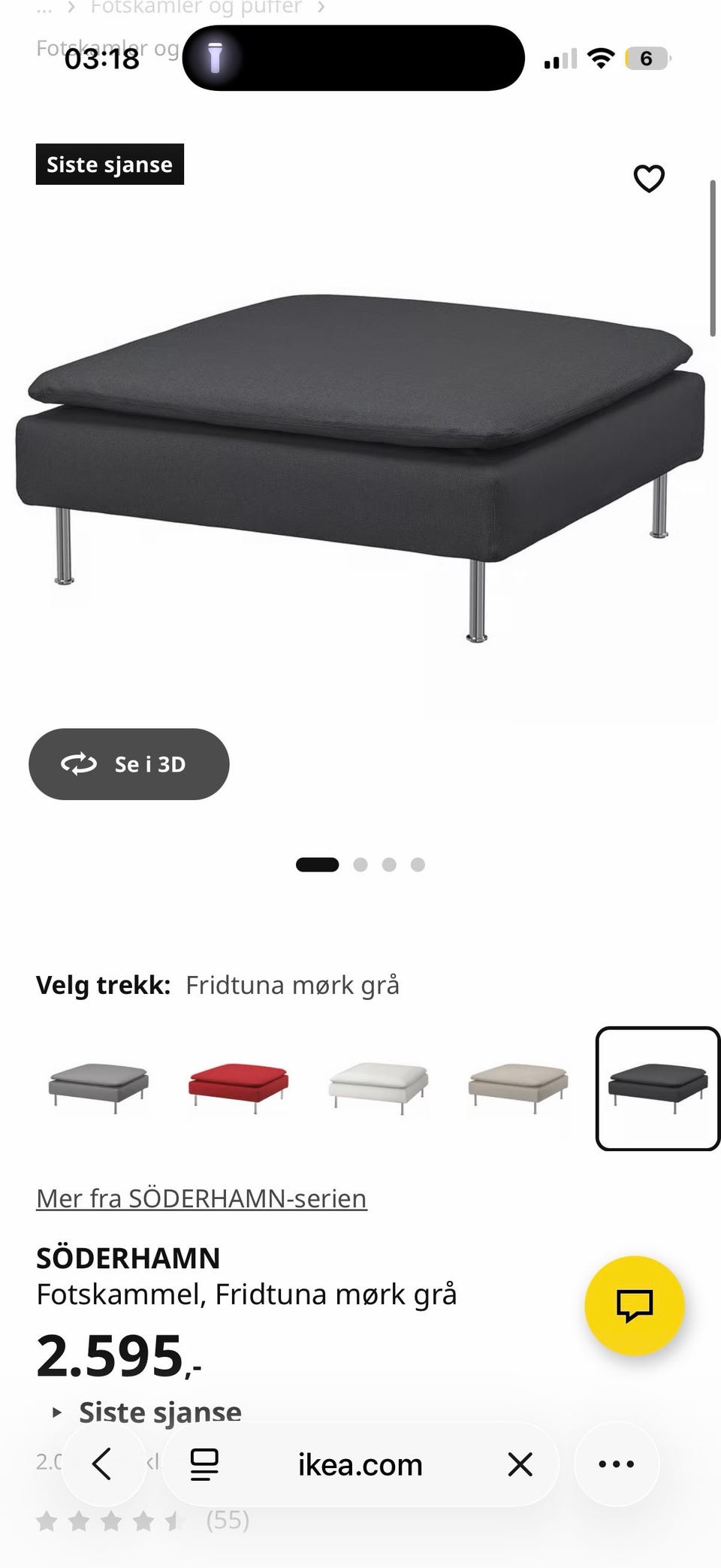Open the product image of the footstool
This screenshot has width=721, height=1568.
[360, 466]
